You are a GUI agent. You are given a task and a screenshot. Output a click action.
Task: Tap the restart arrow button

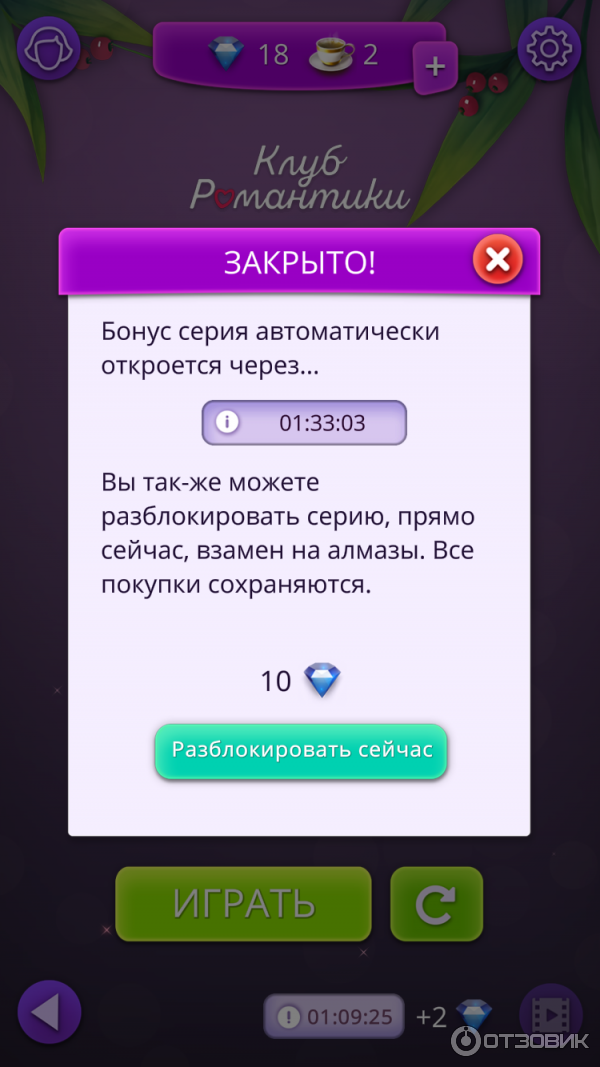[x=436, y=904]
